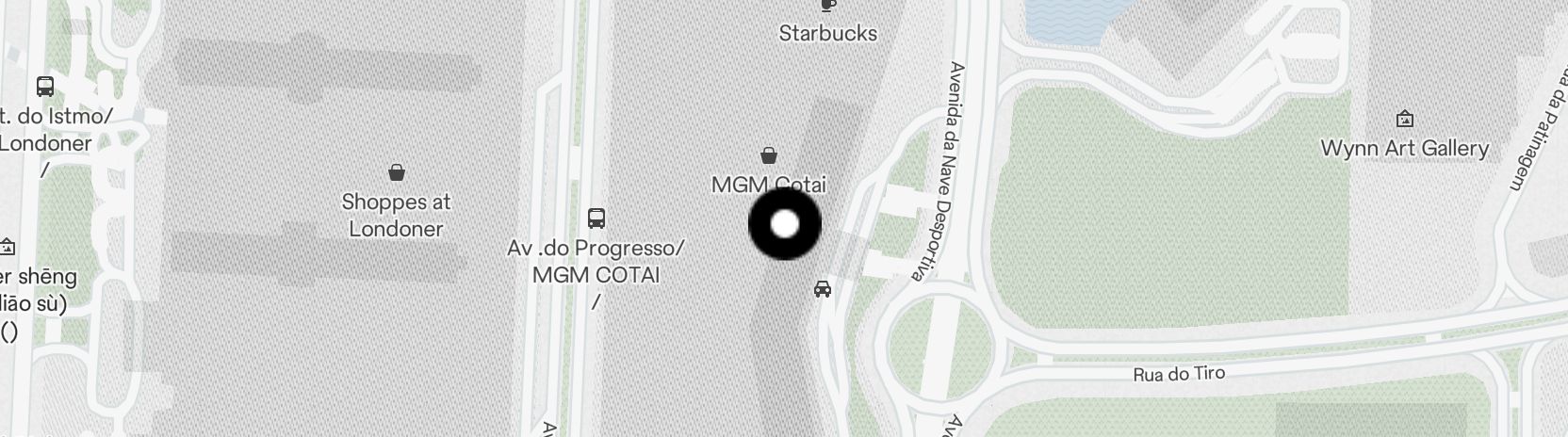Open the Starbucks place marker
This screenshot has height=437, width=1568.
pos(827,8)
